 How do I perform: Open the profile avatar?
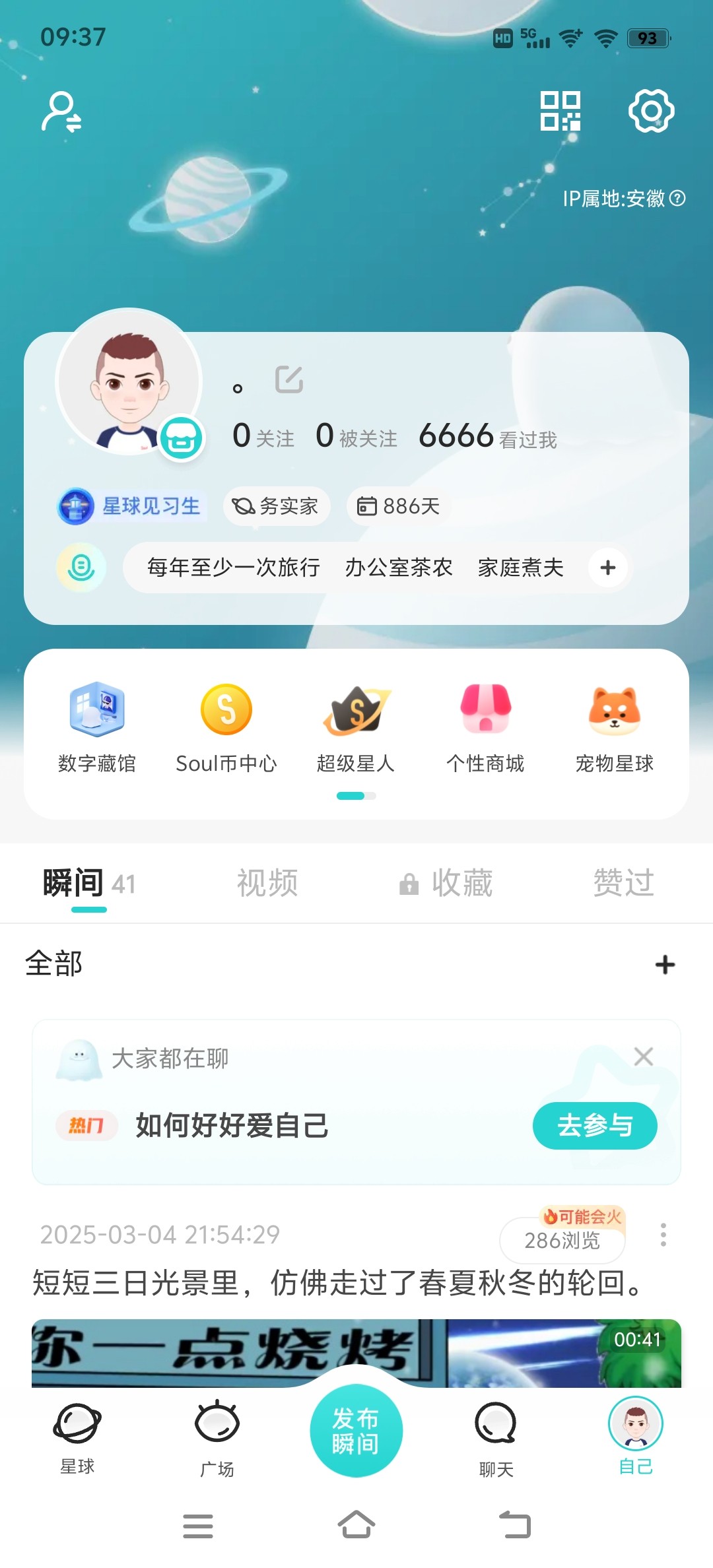129,381
